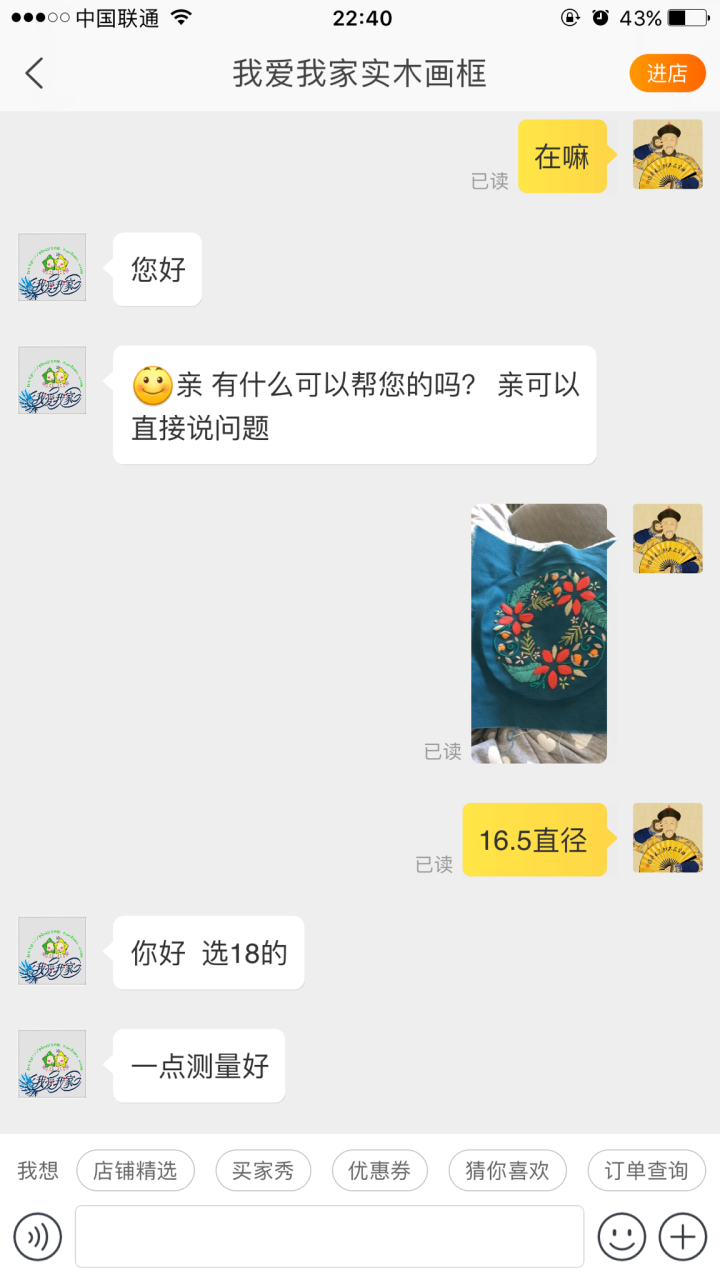The width and height of the screenshot is (720, 1280).
Task: Tap the 优惠券 coupon chip
Action: [379, 1170]
